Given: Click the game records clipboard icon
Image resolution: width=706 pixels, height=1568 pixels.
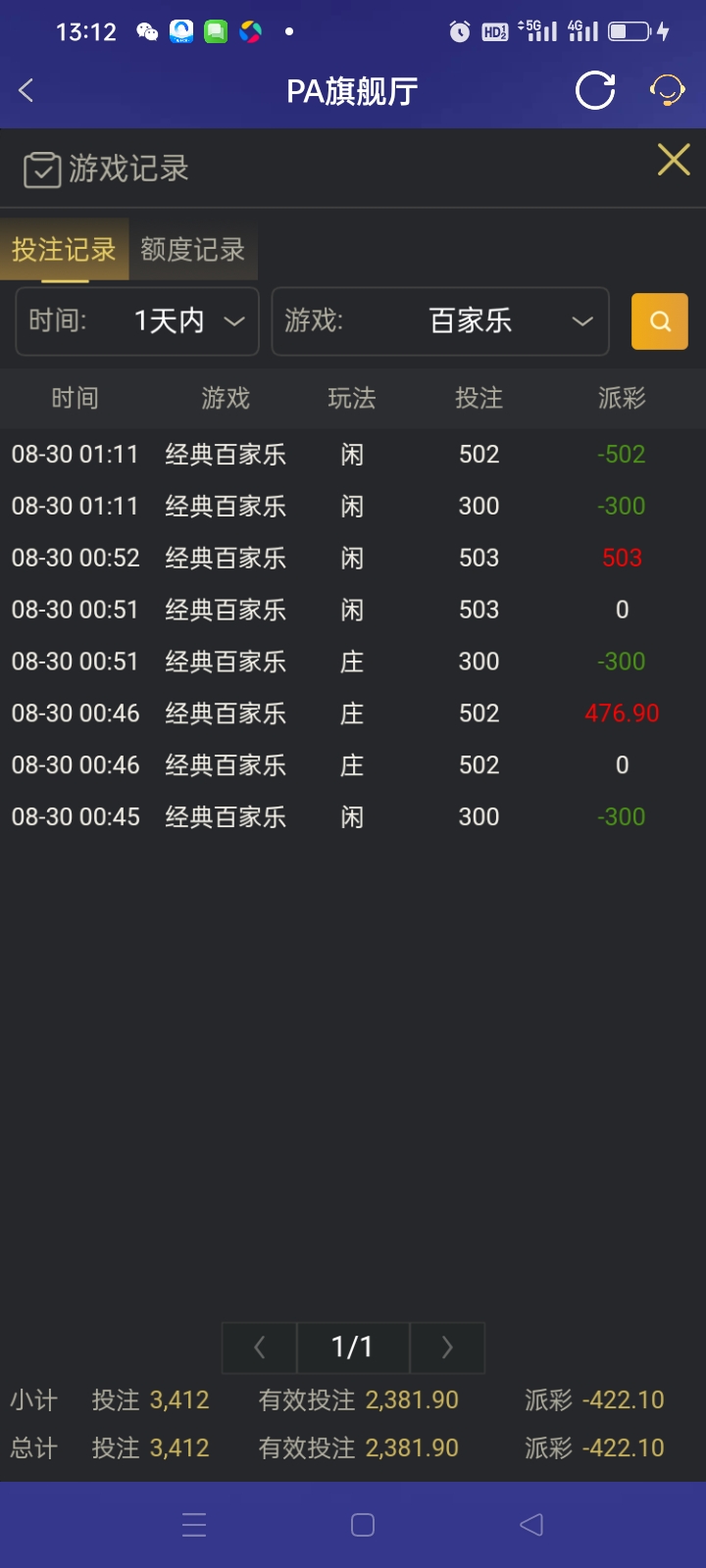Looking at the screenshot, I should (41, 169).
